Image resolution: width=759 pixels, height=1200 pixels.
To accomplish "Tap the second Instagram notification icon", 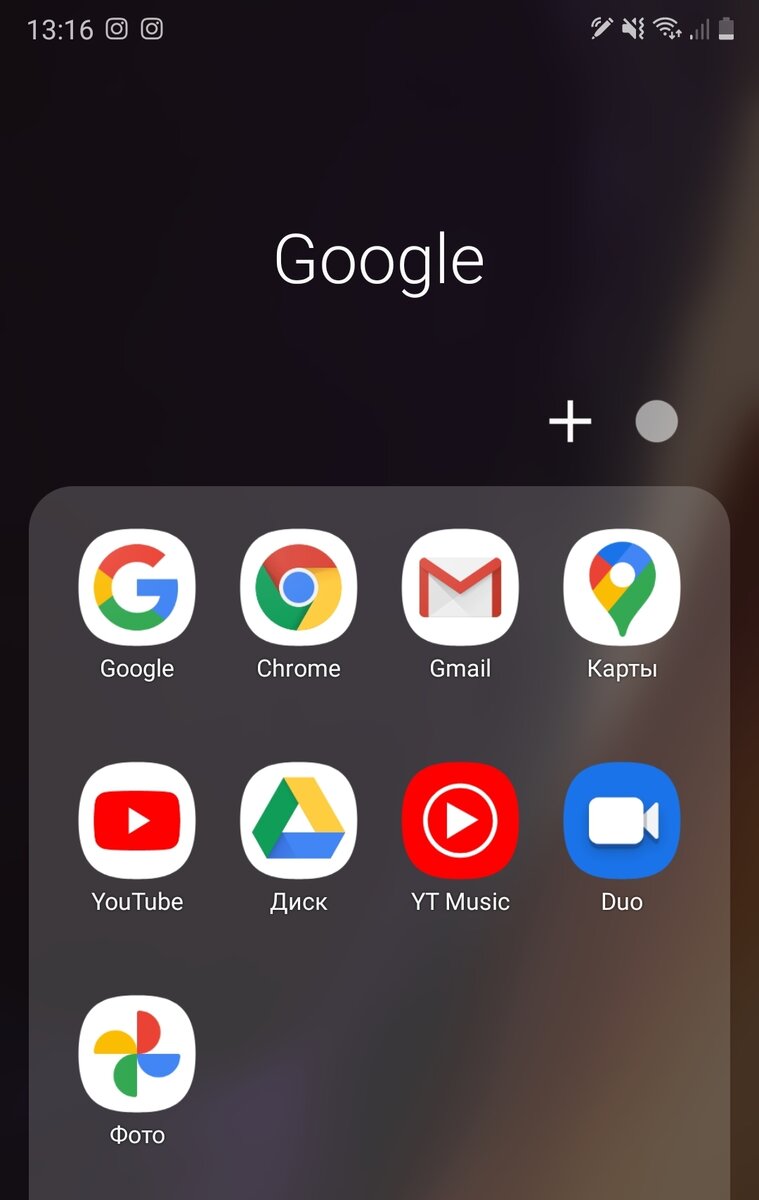I will click(x=152, y=29).
